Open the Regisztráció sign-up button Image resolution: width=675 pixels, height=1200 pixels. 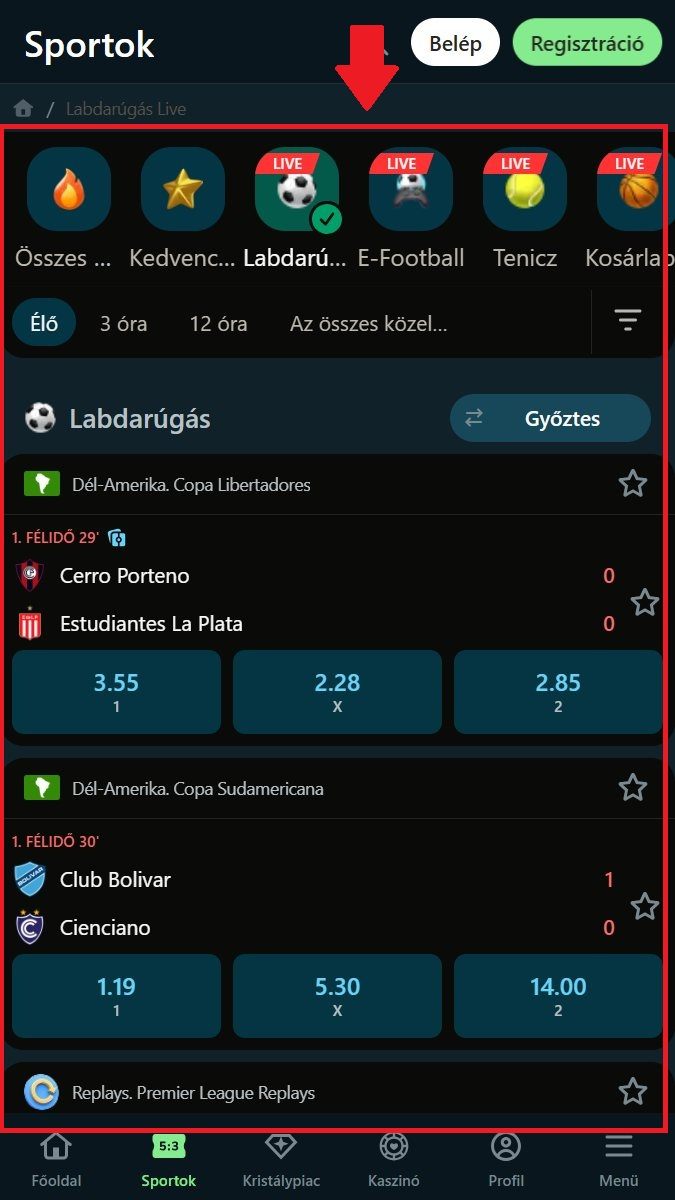click(588, 43)
